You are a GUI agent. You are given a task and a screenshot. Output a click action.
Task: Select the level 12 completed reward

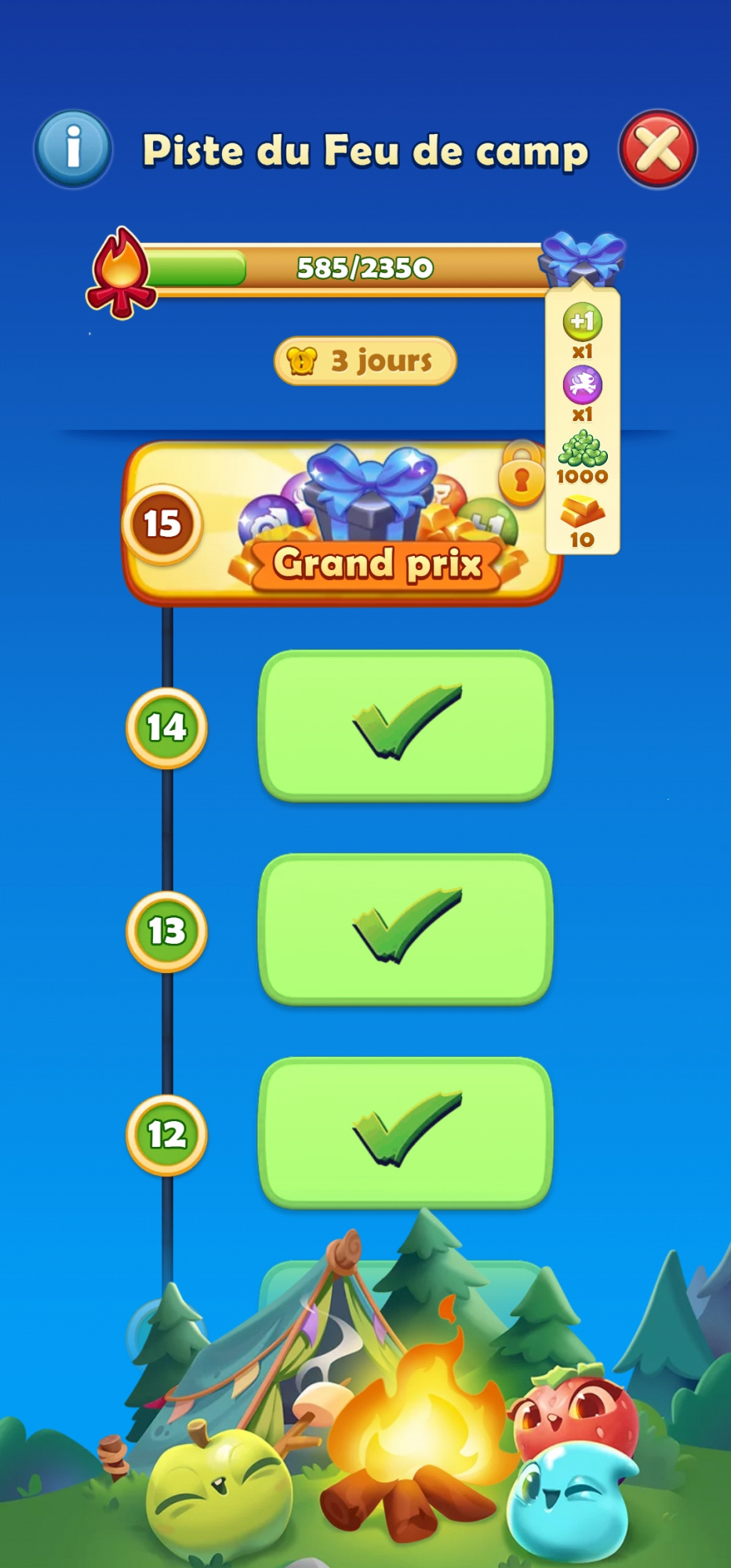coord(406,1132)
